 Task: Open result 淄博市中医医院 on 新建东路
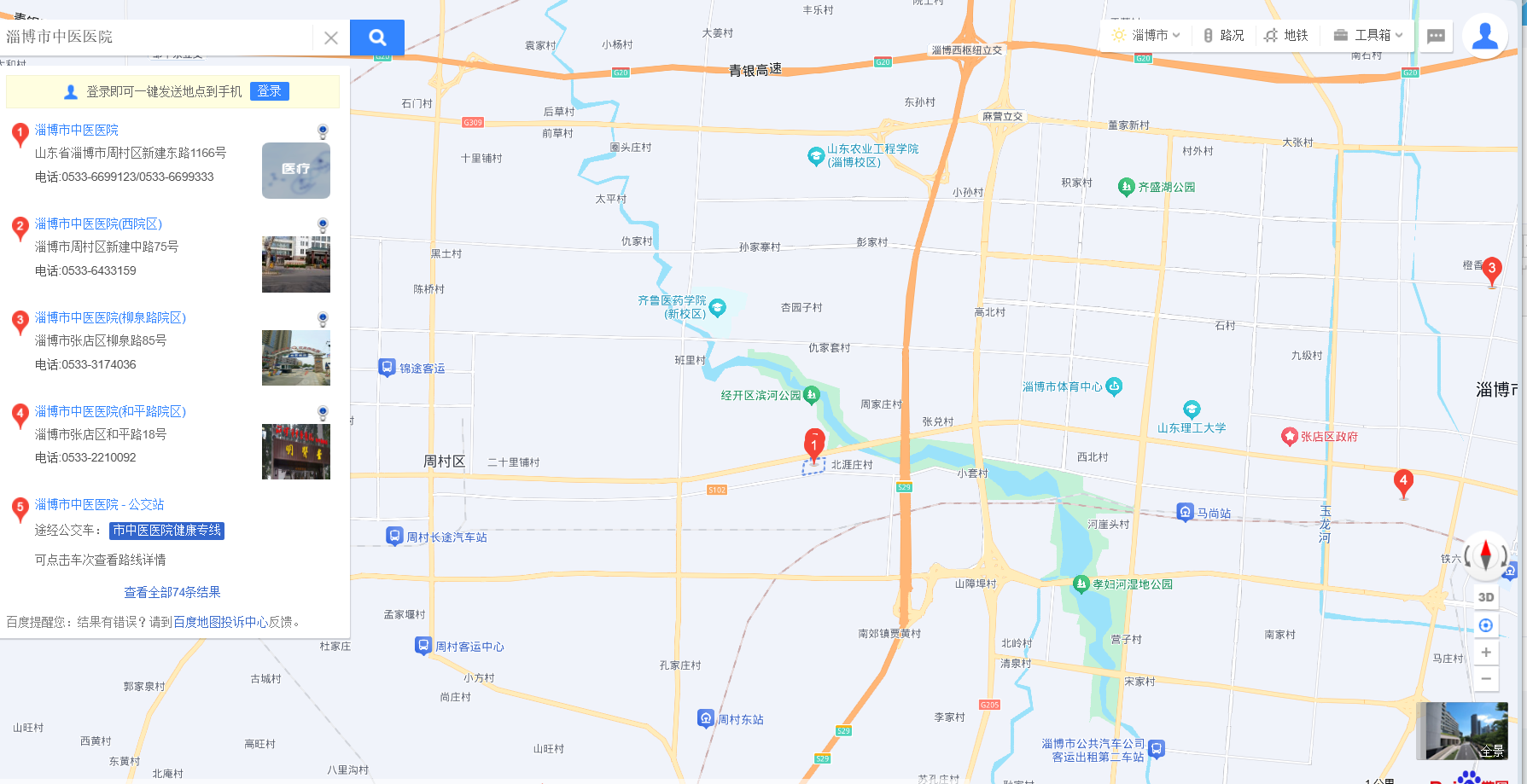point(77,130)
